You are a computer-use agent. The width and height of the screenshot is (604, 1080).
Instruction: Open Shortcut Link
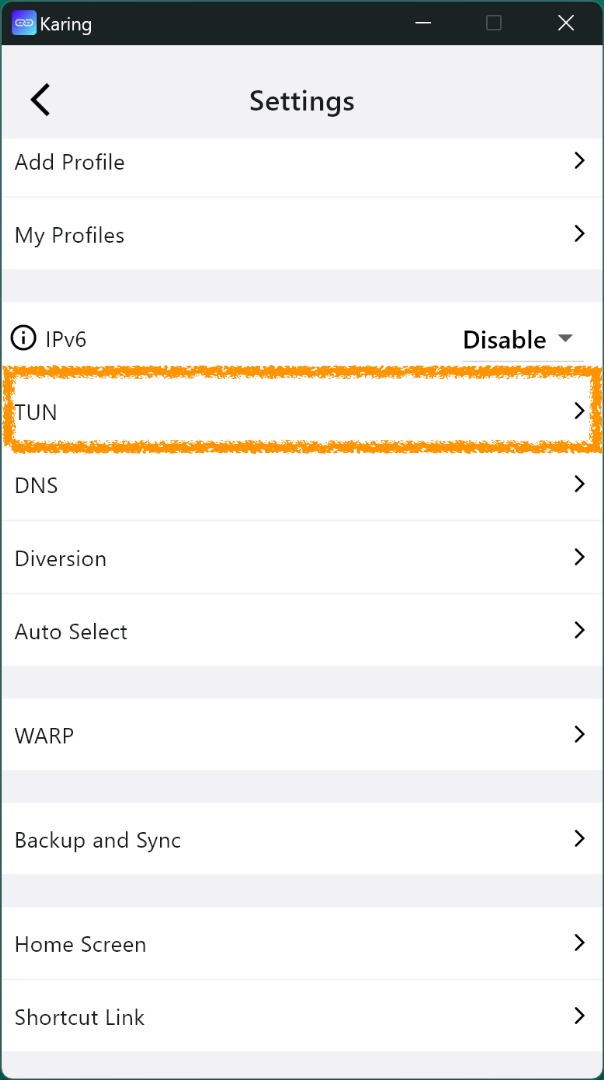pyautogui.click(x=302, y=1016)
